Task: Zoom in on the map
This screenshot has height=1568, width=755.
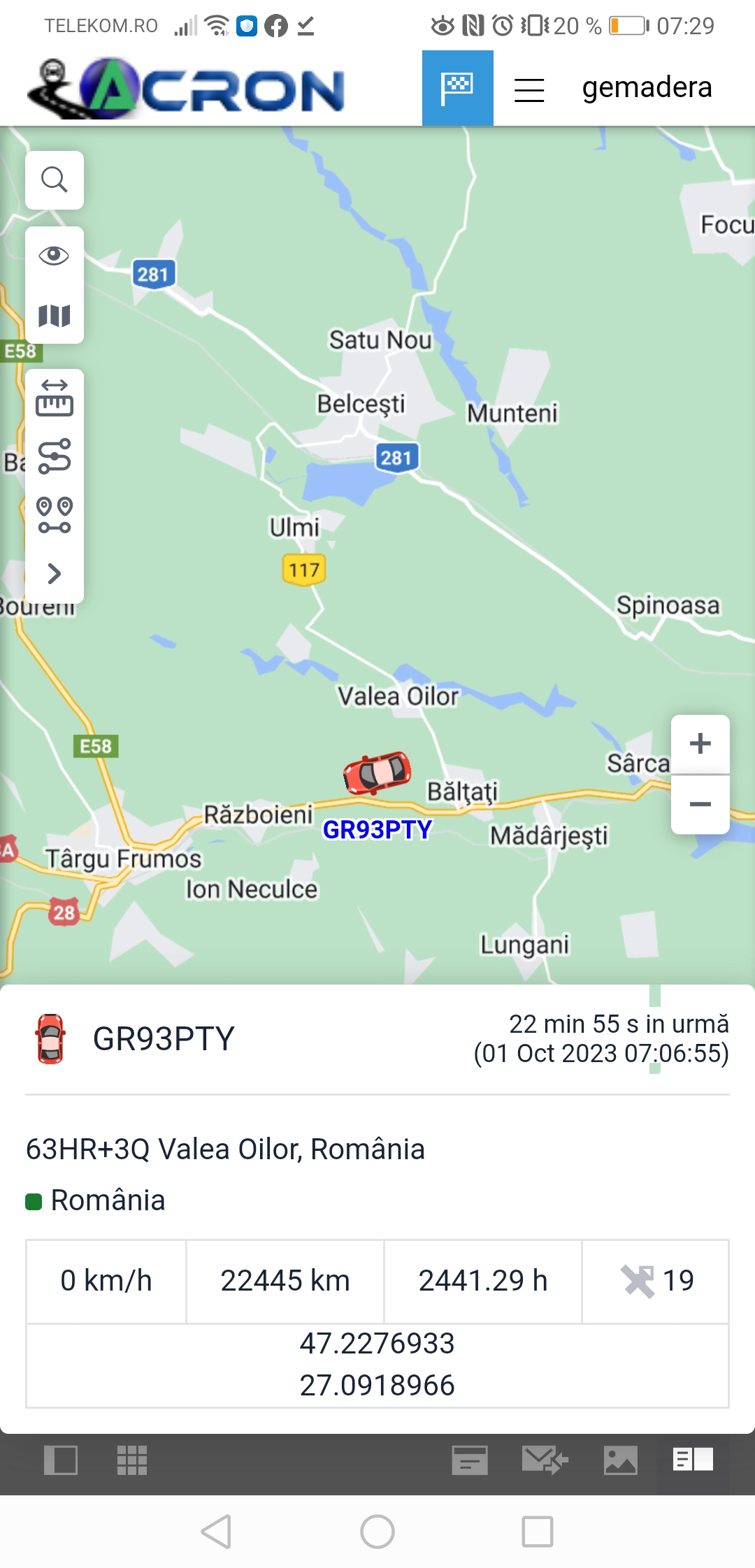Action: pos(700,743)
